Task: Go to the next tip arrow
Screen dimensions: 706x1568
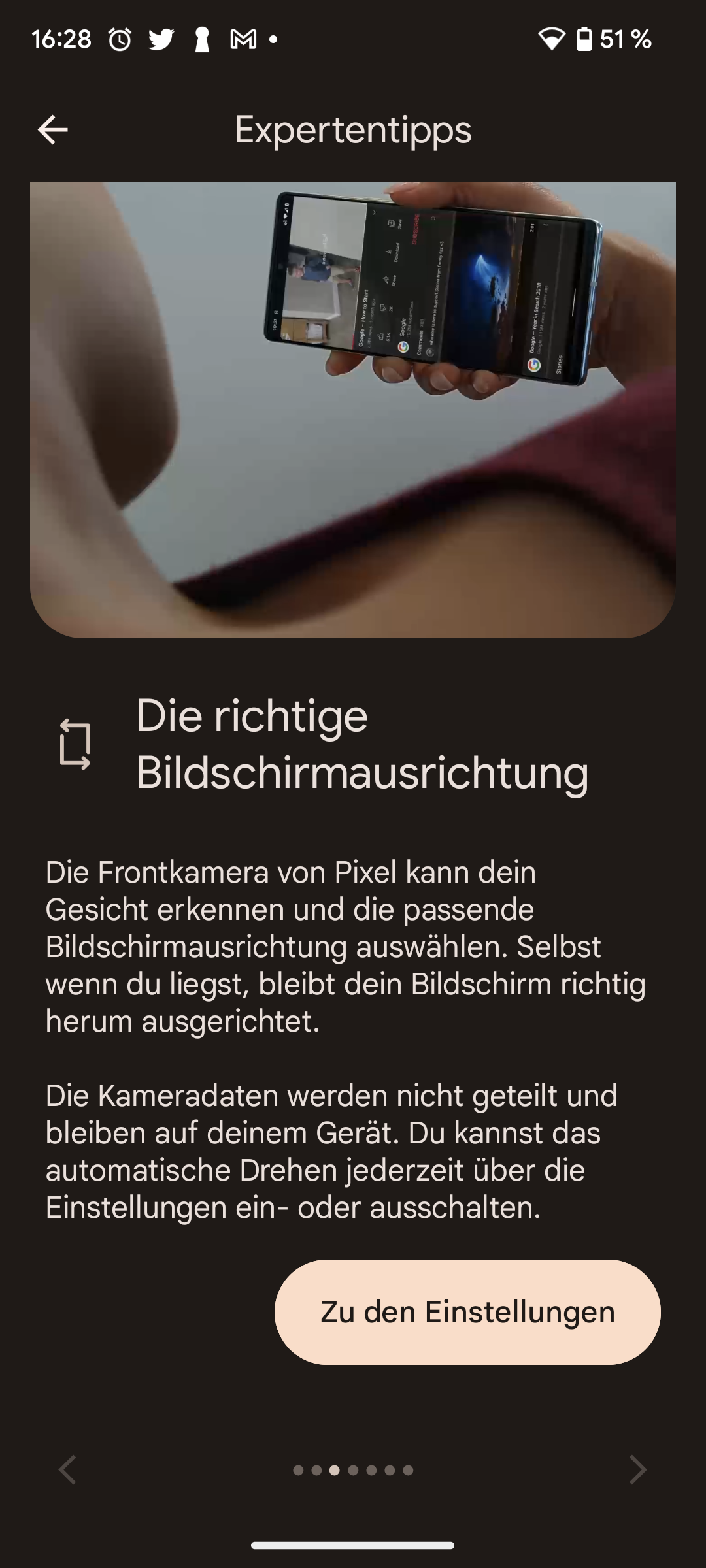Action: (x=637, y=1469)
